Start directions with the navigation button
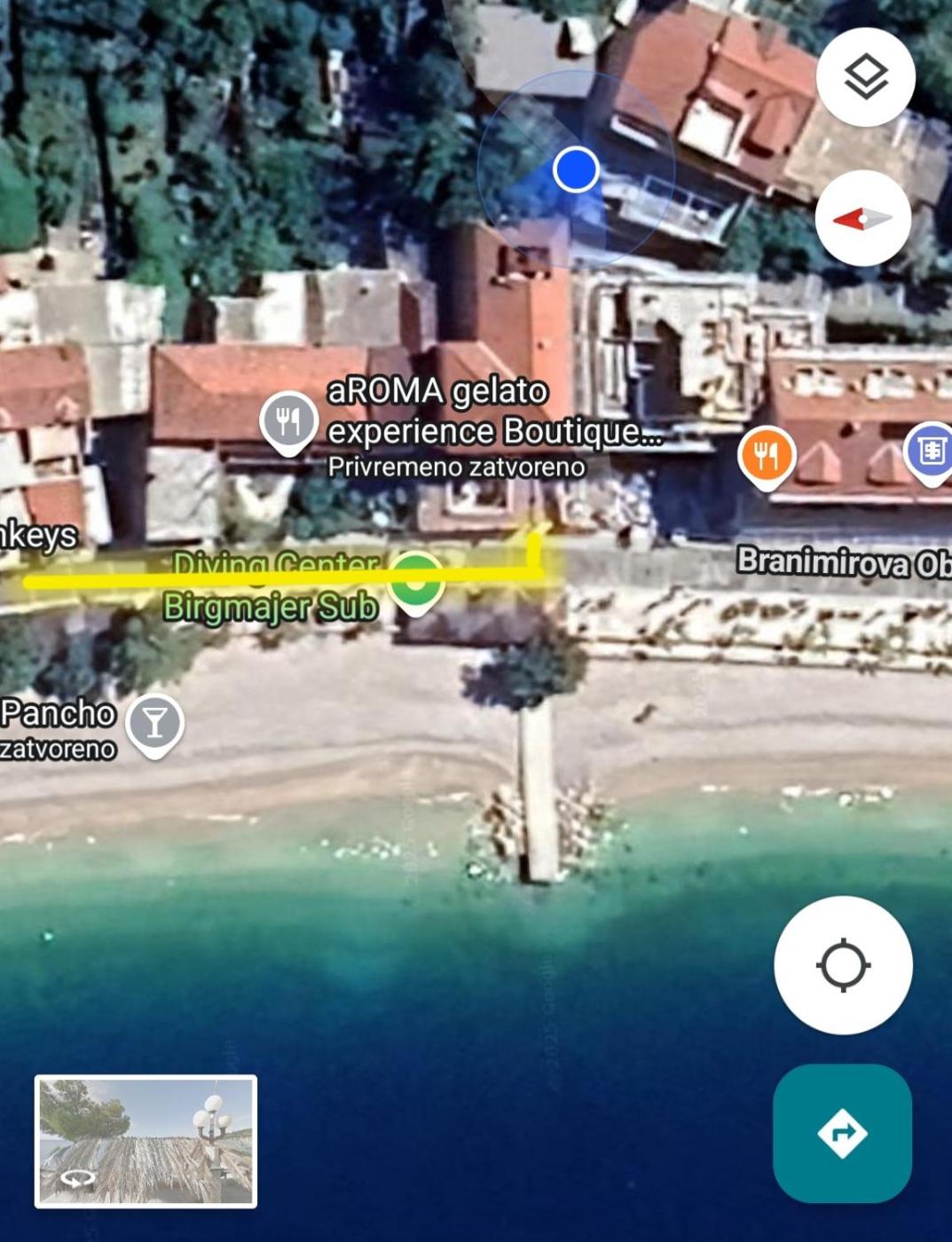 click(842, 1133)
